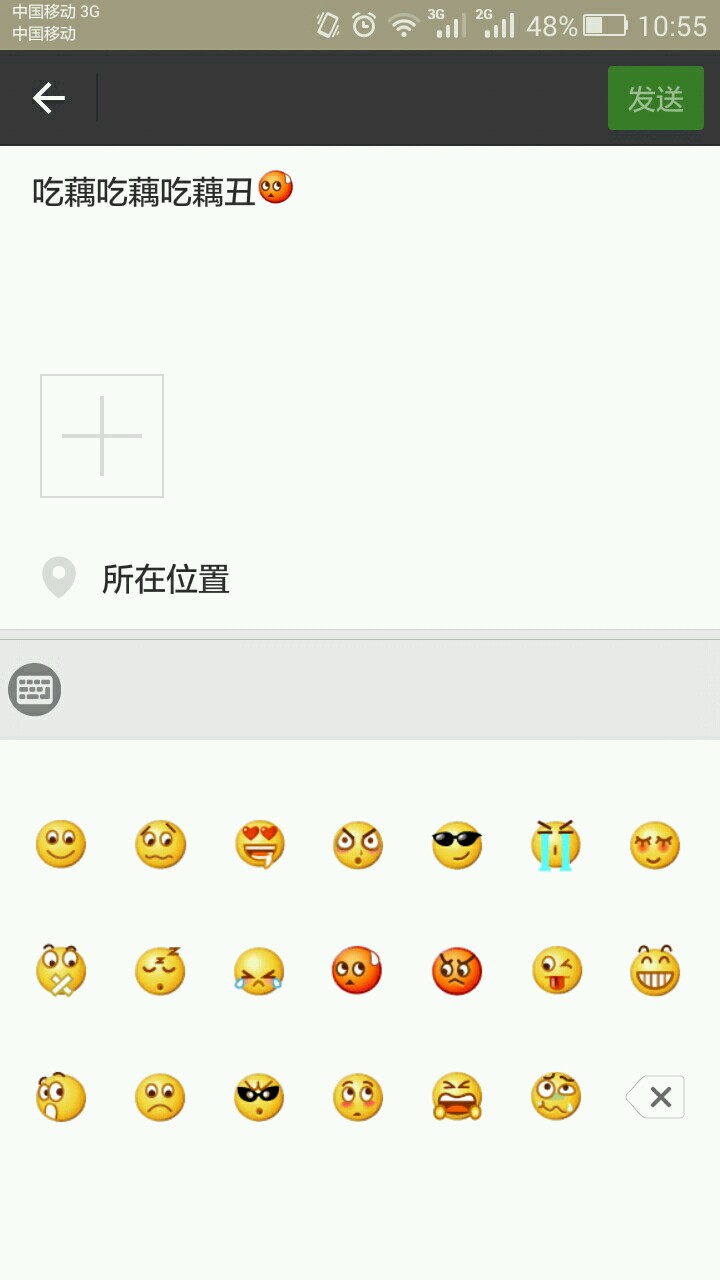
Task: Insert the heart-eyes drooling emoji
Action: (259, 844)
